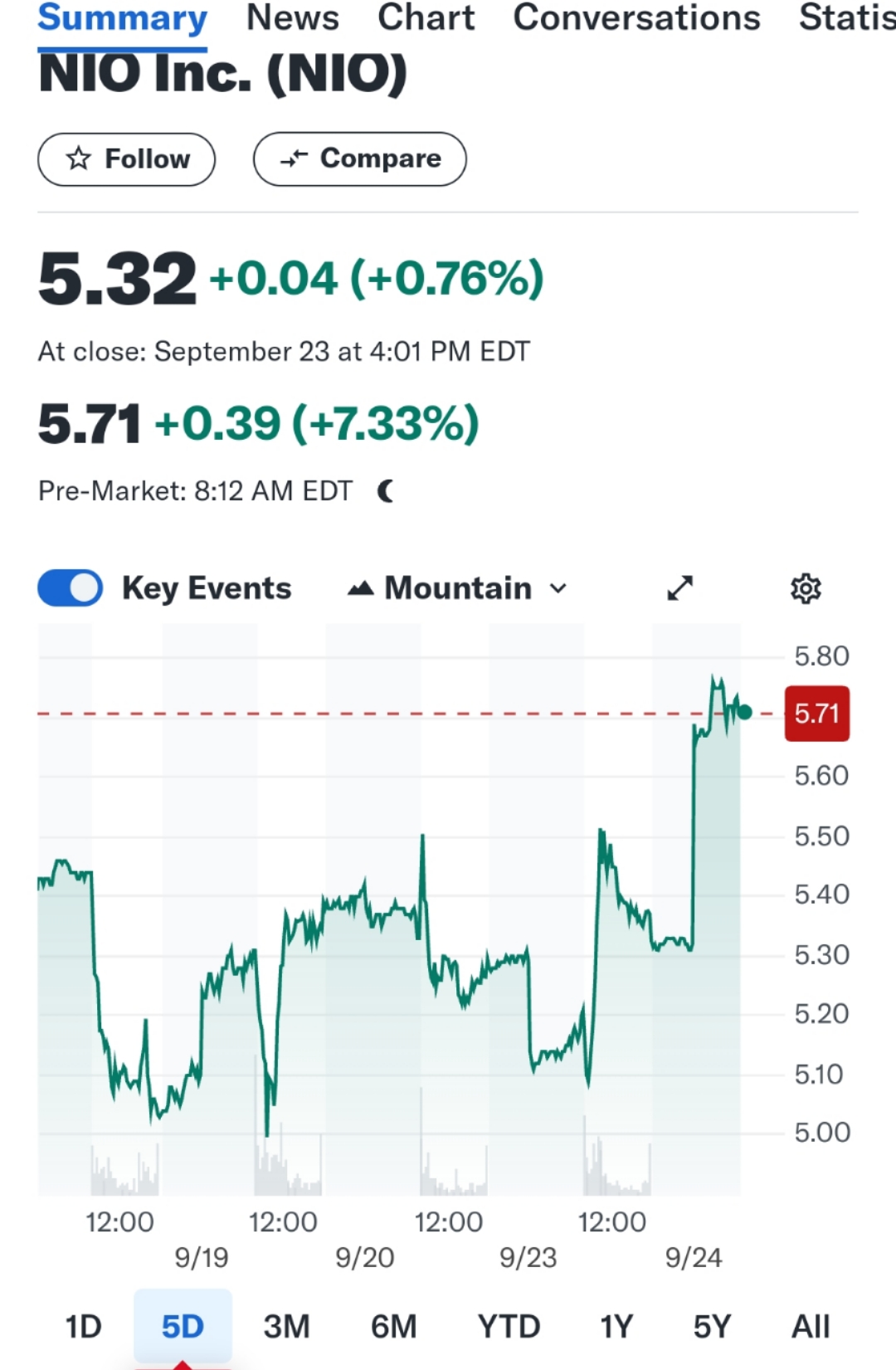Open the Mountain chart type dropdown
The image size is (896, 1370).
[458, 588]
